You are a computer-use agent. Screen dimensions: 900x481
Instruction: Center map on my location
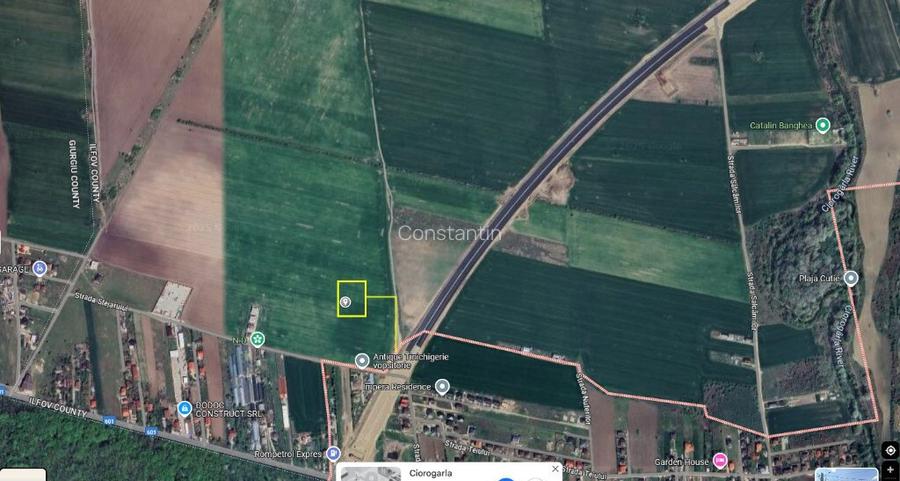click(x=890, y=450)
